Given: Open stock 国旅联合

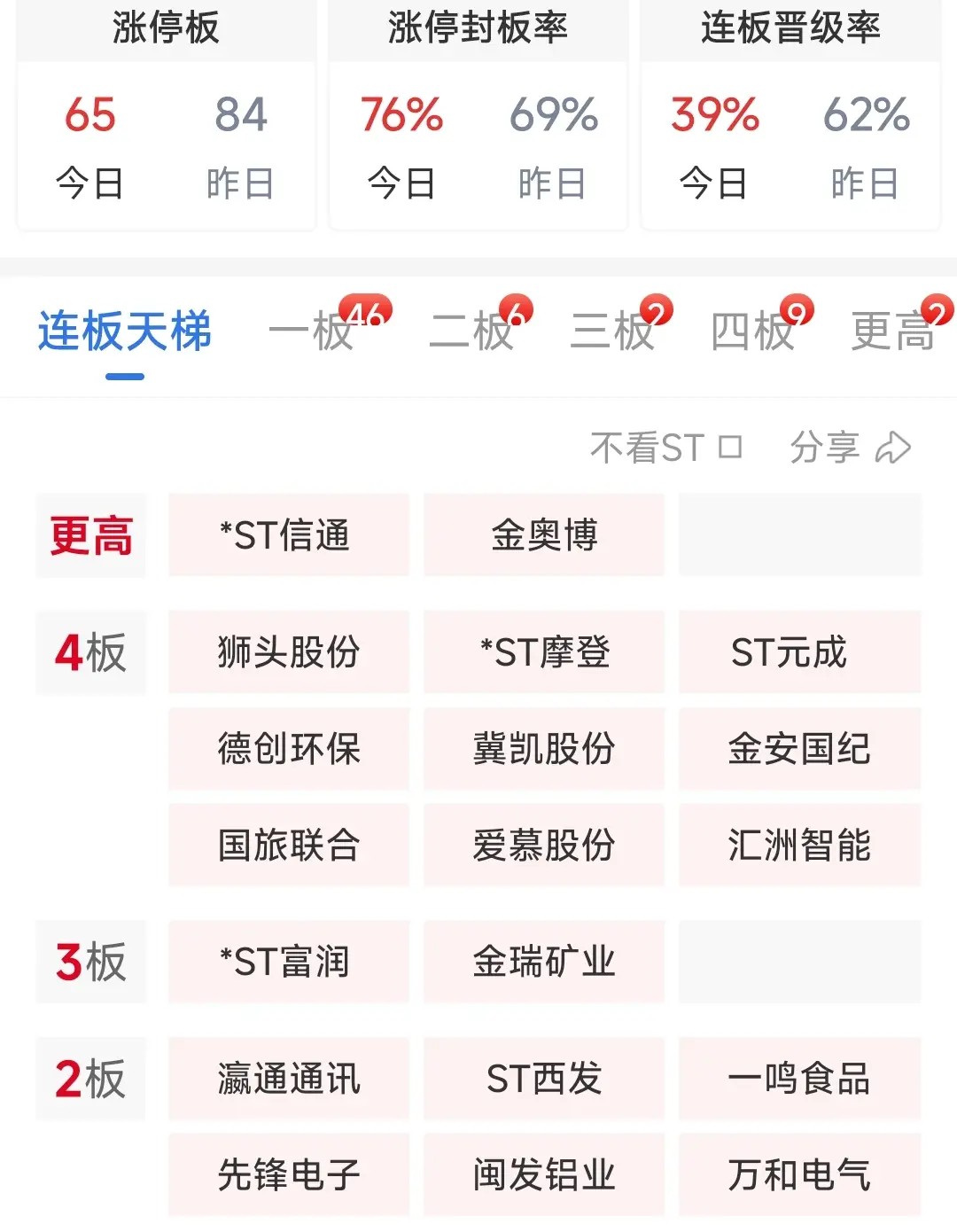Looking at the screenshot, I should coord(288,845).
